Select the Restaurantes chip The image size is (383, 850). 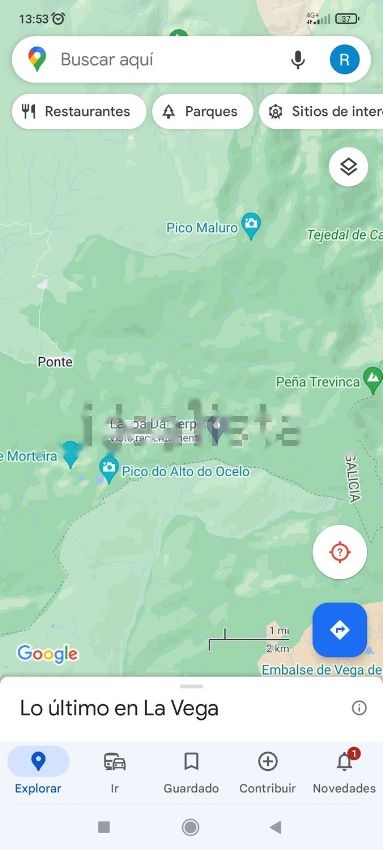point(79,112)
